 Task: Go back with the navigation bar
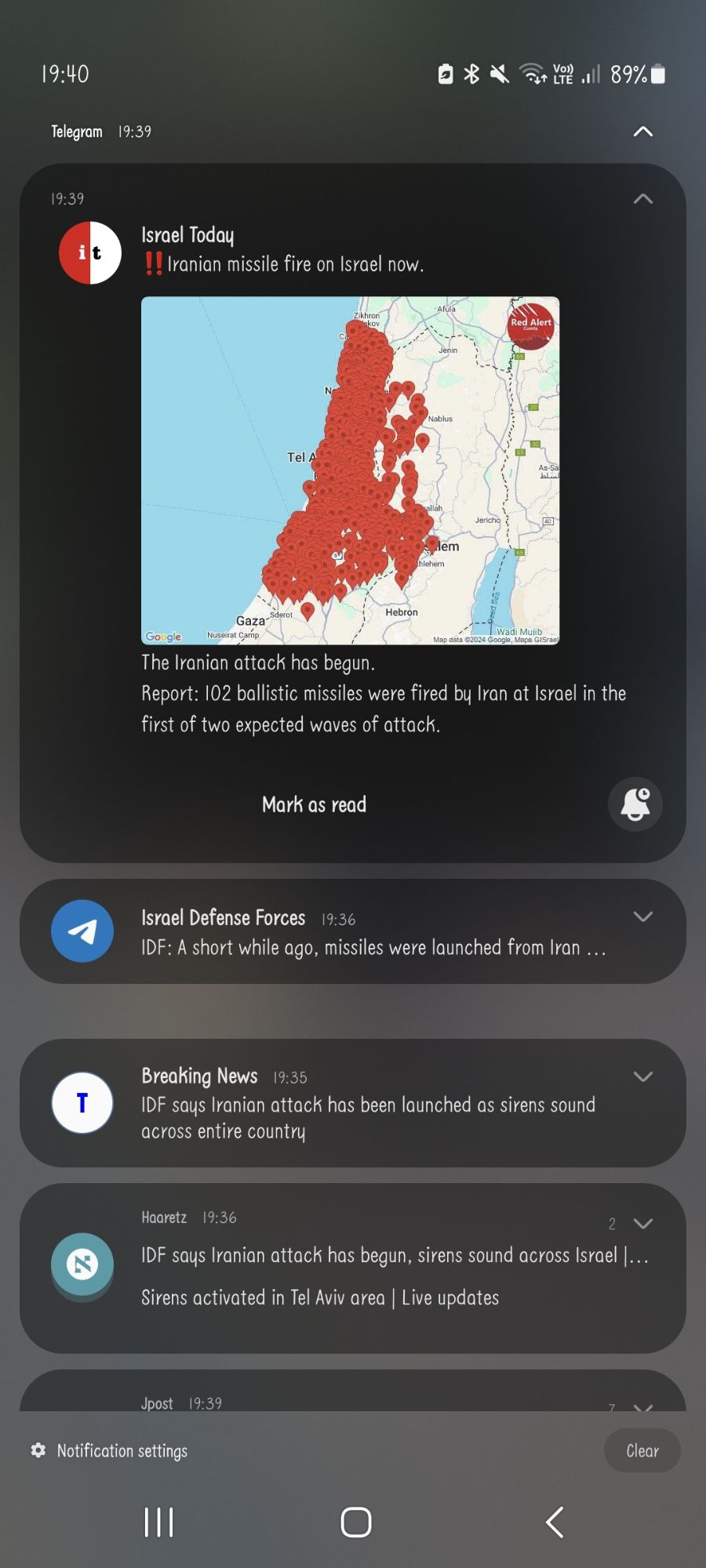pyautogui.click(x=555, y=1523)
